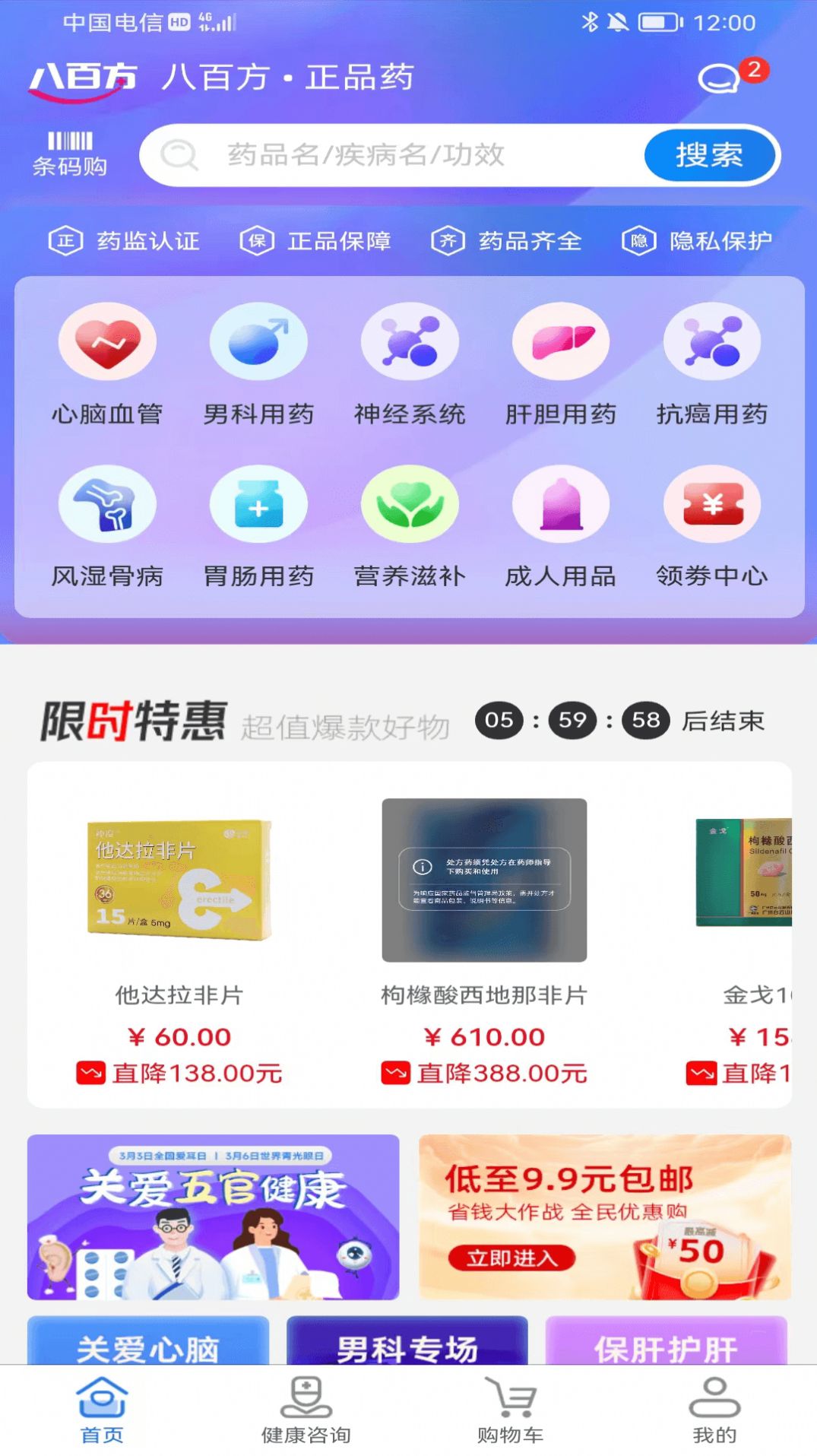
Task: Open the 成人用品 category
Action: pyautogui.click(x=560, y=504)
